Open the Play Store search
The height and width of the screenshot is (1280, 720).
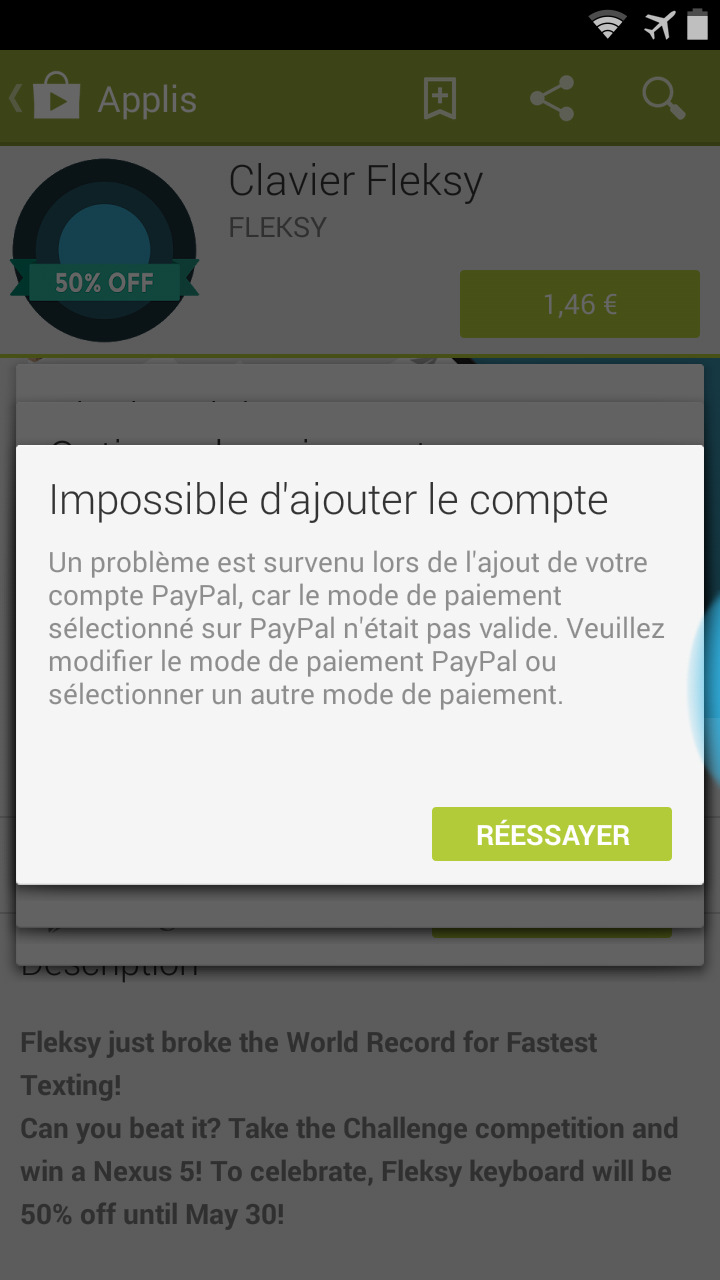tap(662, 99)
